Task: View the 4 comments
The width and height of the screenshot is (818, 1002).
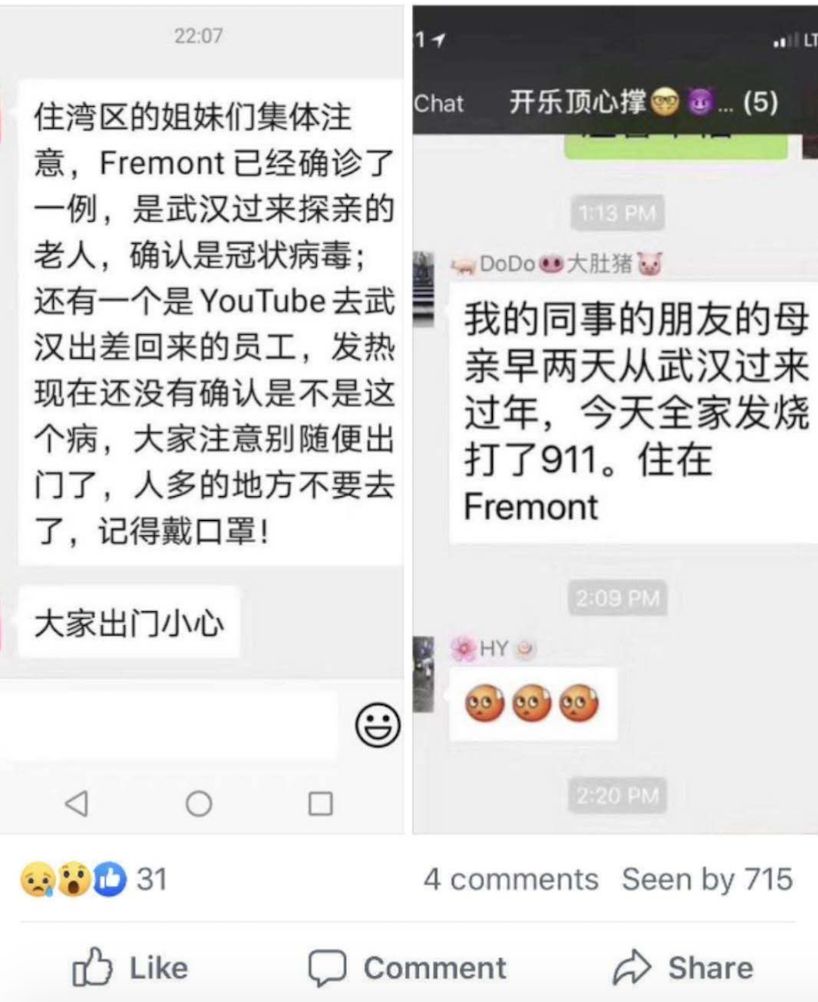Action: click(510, 880)
